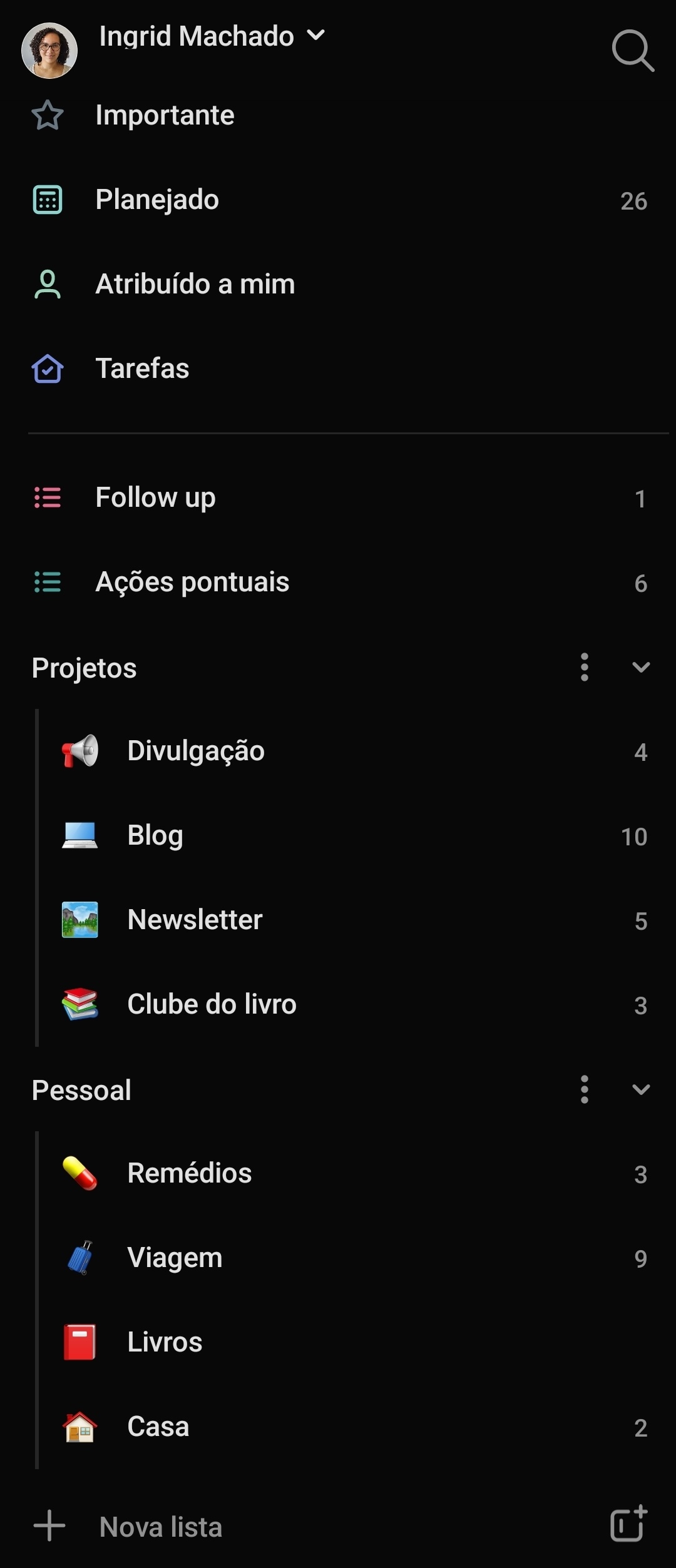Open the Follow up list
The height and width of the screenshot is (1568, 676).
[155, 497]
